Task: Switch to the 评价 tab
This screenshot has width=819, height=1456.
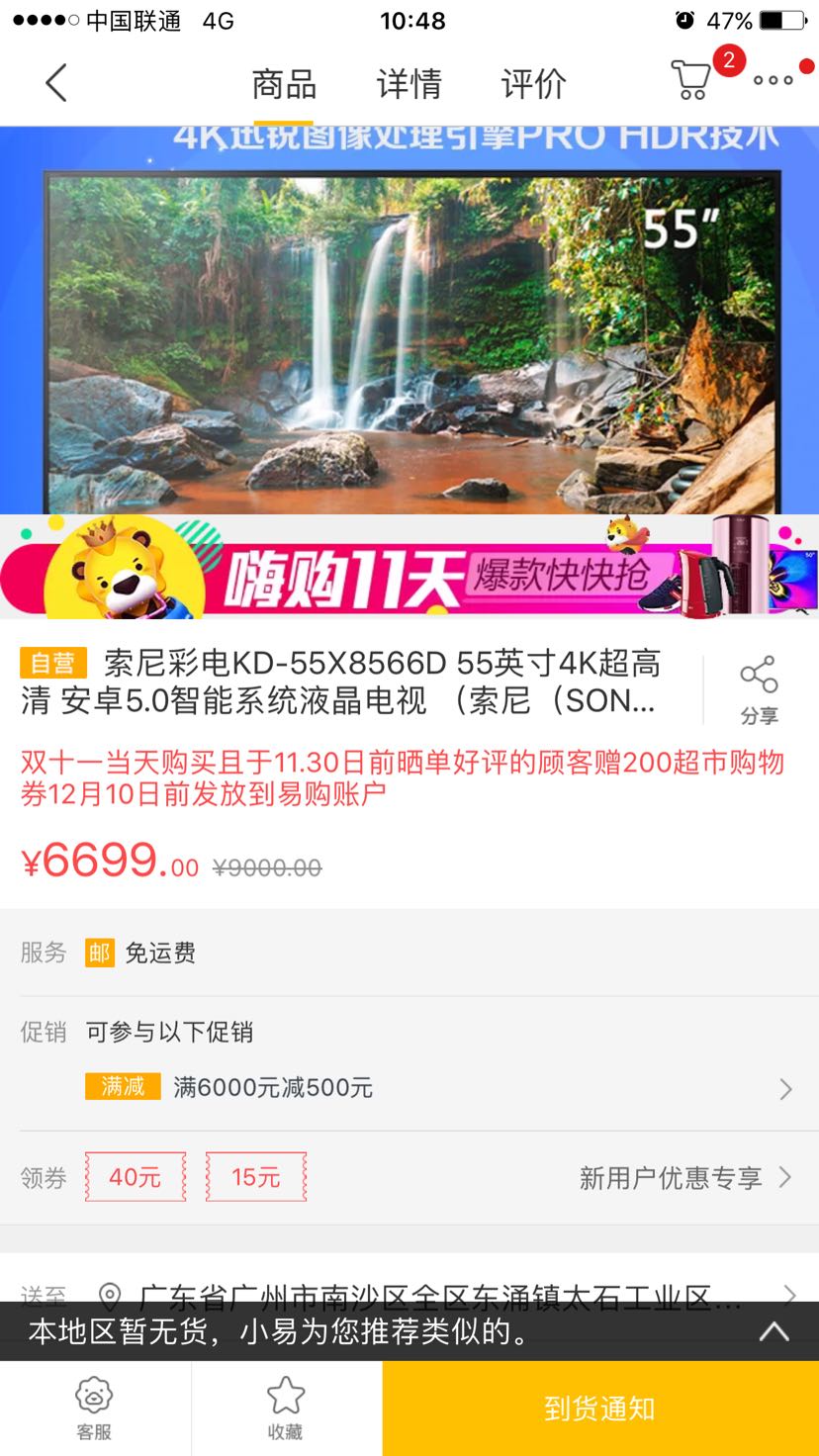Action: (x=533, y=84)
